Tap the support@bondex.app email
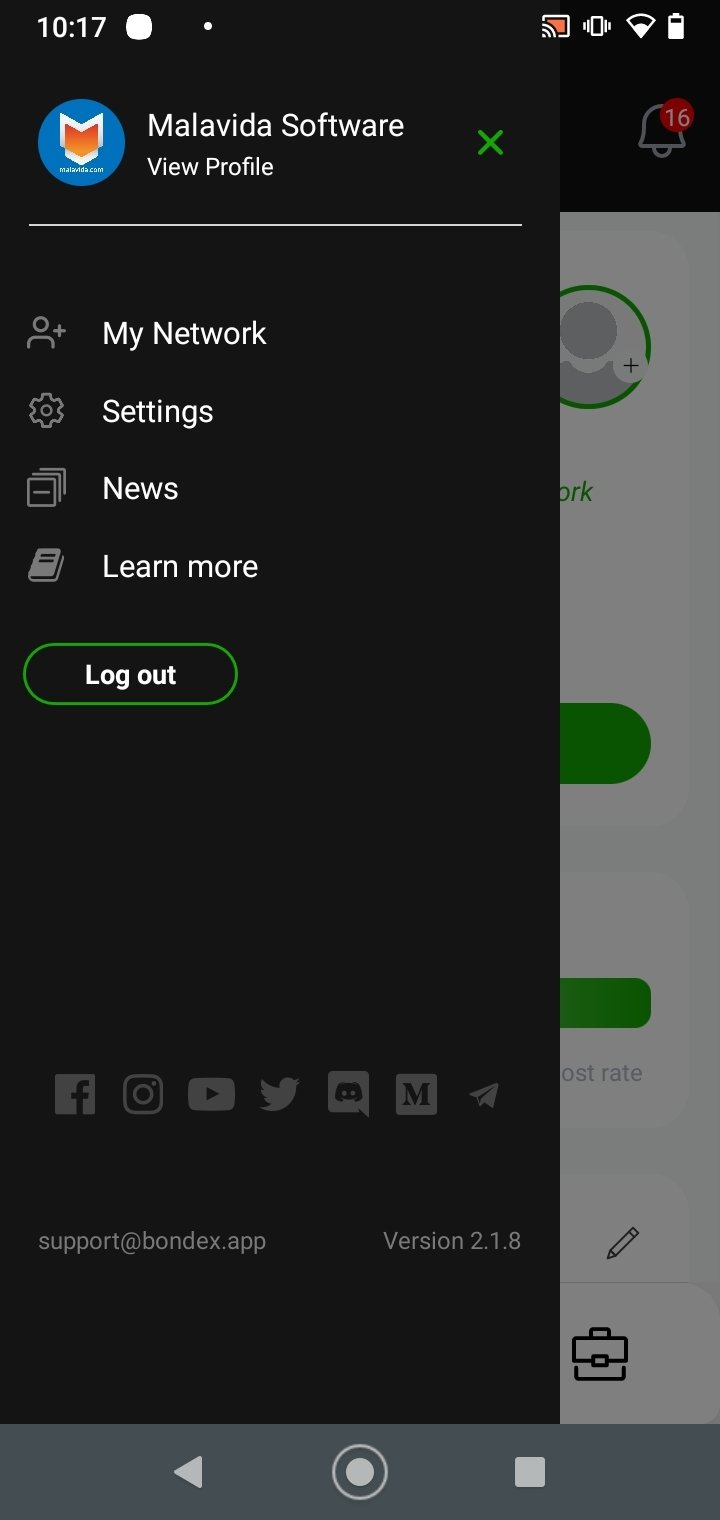 tap(152, 1241)
